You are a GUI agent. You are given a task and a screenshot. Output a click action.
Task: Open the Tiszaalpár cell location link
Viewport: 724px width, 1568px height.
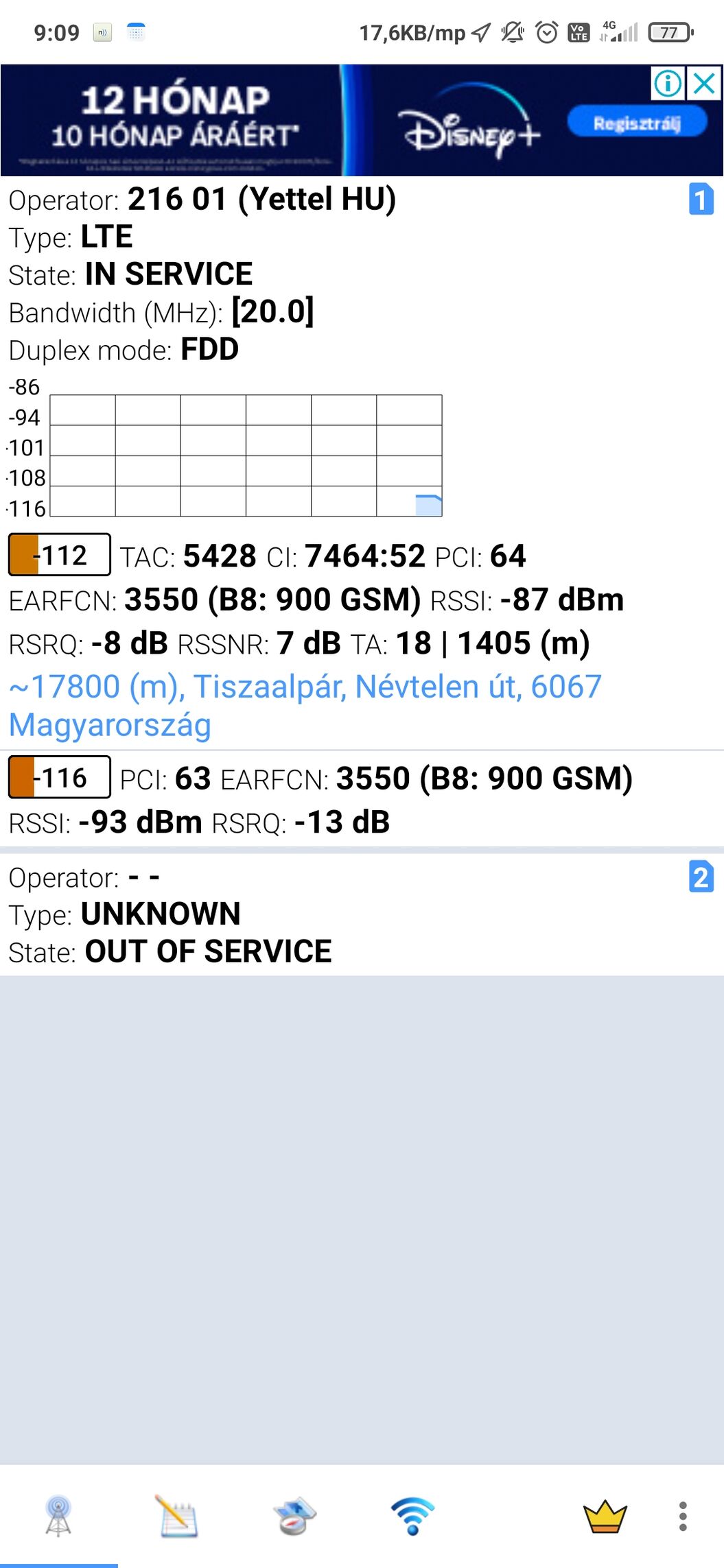(x=305, y=705)
